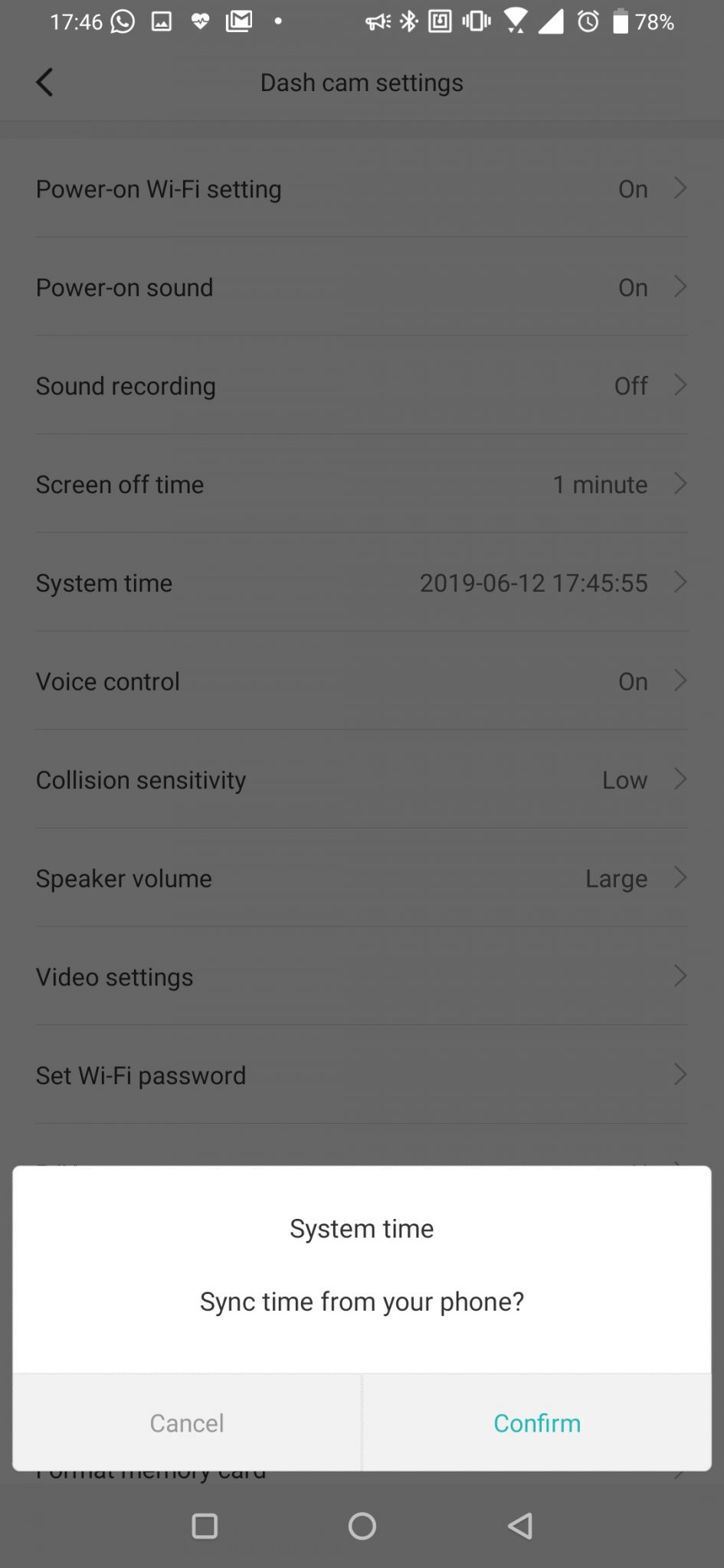Image resolution: width=724 pixels, height=1568 pixels.
Task: Open Voice control setting
Action: click(362, 681)
